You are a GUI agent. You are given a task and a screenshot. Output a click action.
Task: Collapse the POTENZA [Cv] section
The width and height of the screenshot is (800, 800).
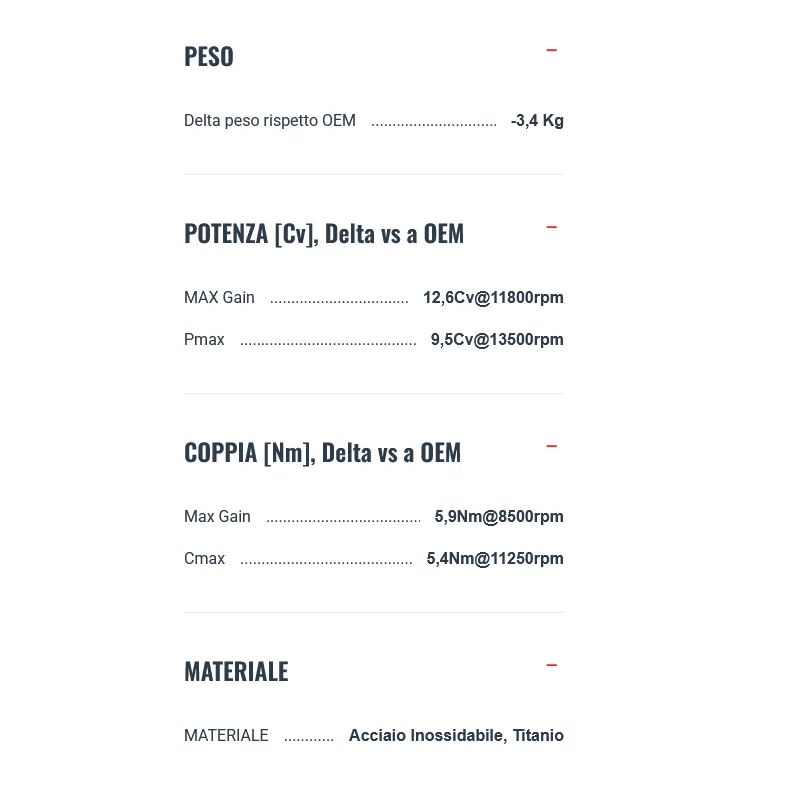pyautogui.click(x=551, y=227)
